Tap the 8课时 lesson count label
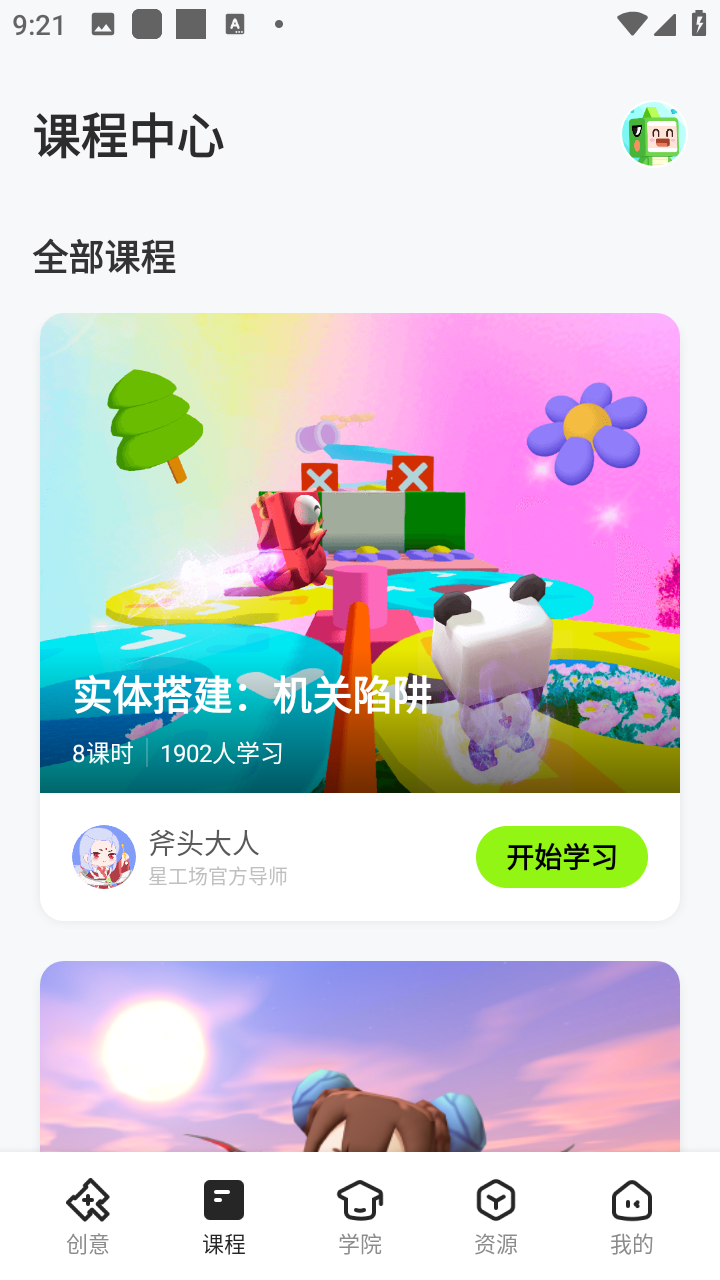The height and width of the screenshot is (1280, 720). tap(103, 754)
